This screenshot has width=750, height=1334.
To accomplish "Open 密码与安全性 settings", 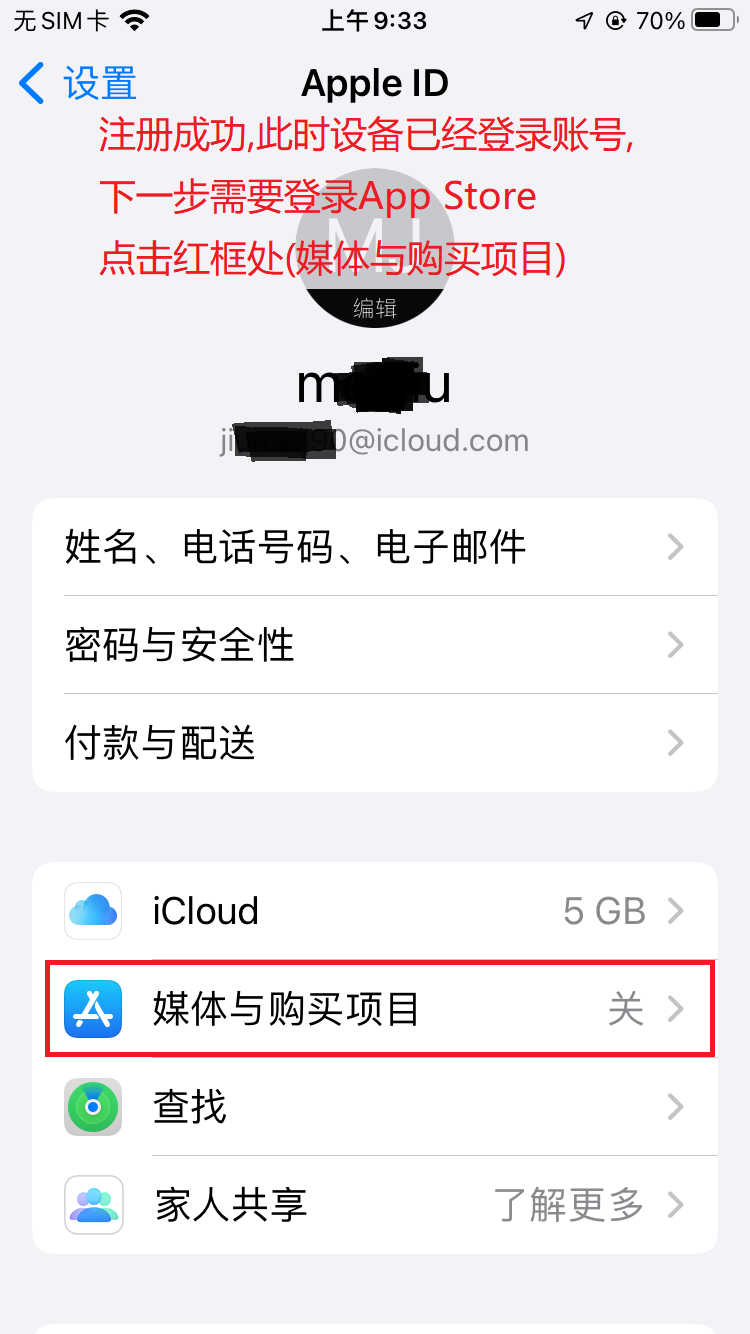I will (x=375, y=645).
